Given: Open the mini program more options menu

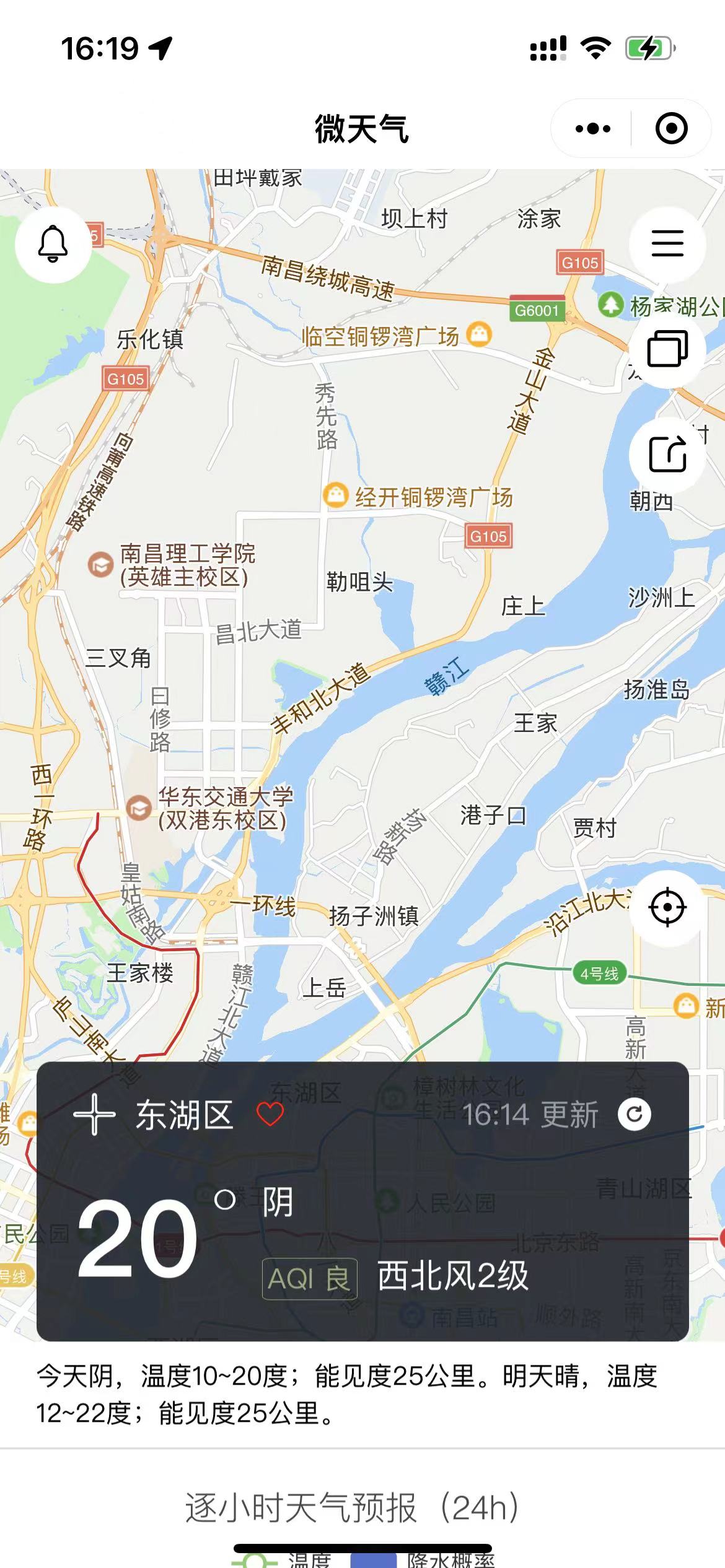Looking at the screenshot, I should click(x=592, y=129).
